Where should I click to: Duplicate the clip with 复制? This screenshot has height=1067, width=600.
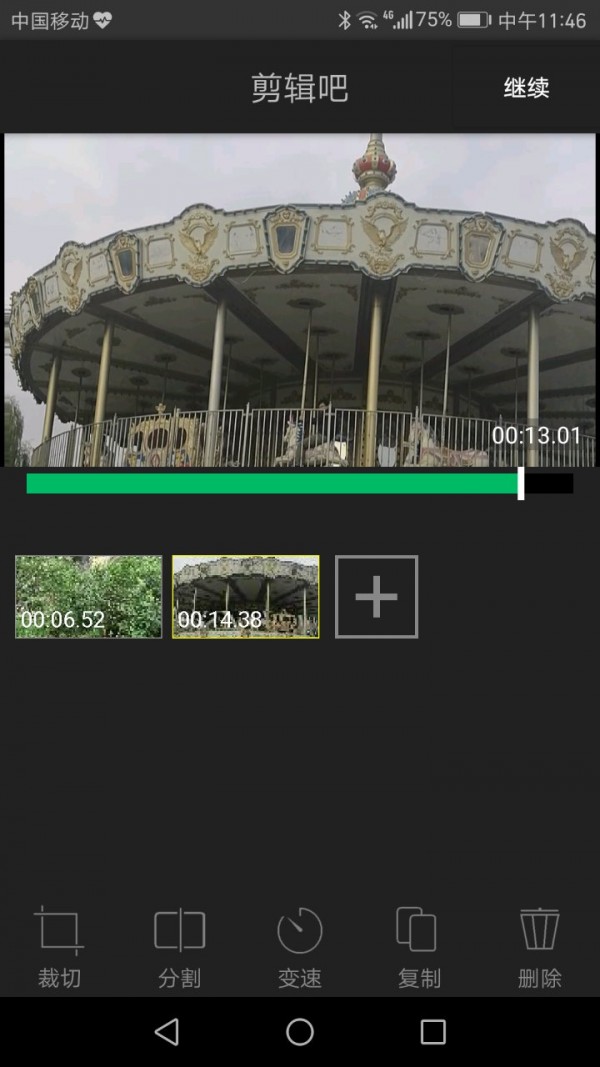pyautogui.click(x=418, y=947)
